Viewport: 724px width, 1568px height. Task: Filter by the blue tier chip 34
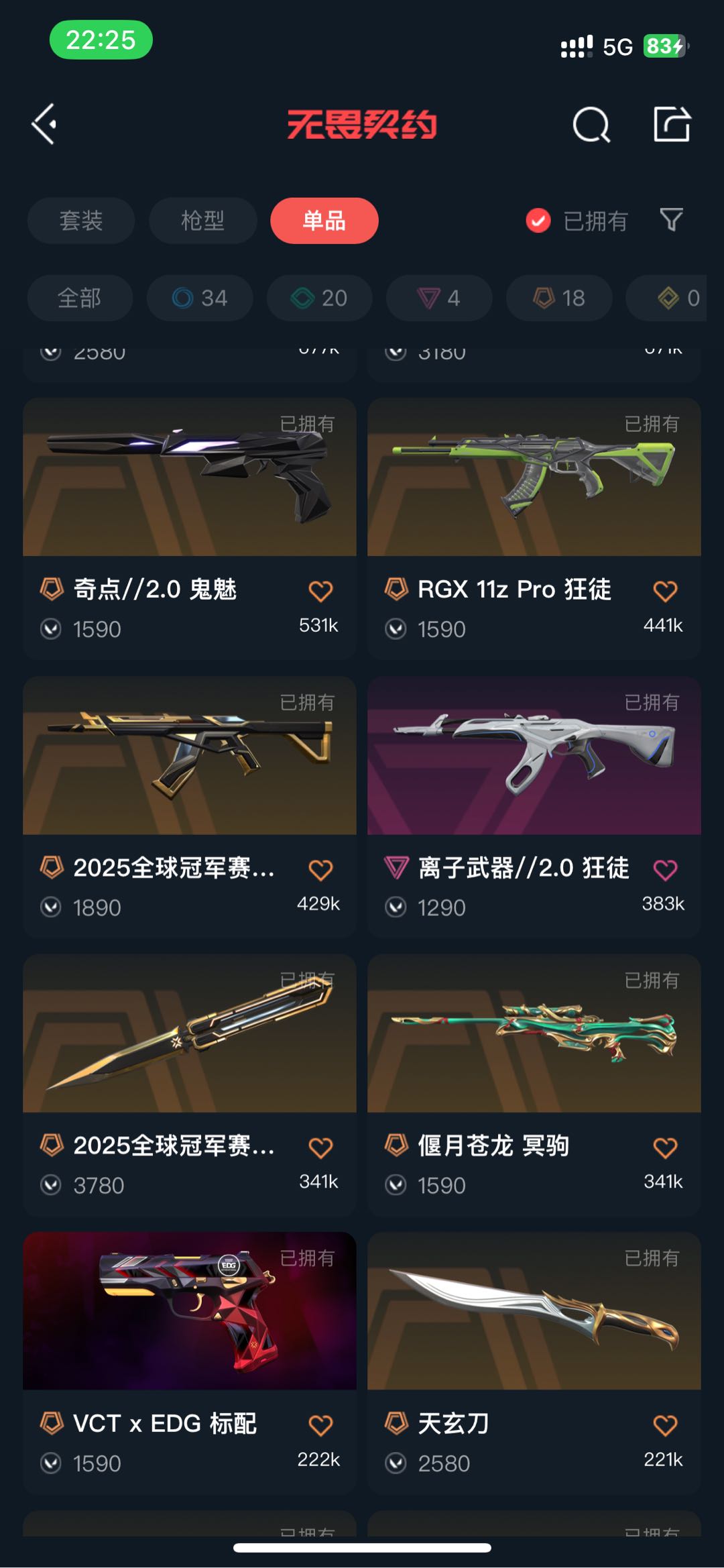pos(200,298)
